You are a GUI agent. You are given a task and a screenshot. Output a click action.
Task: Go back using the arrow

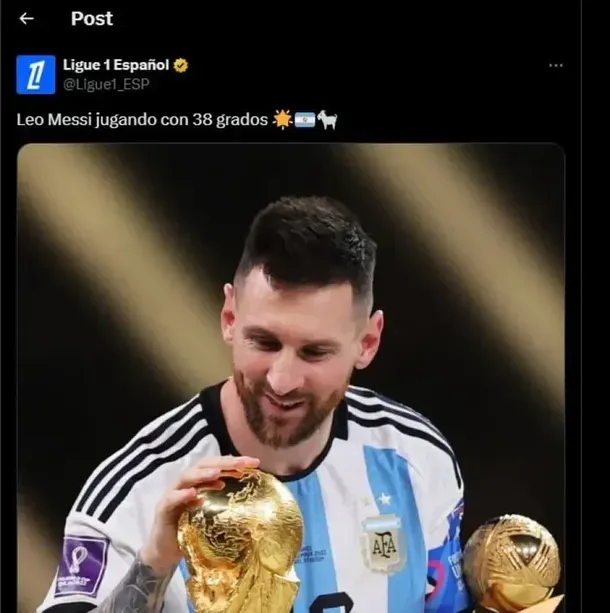[26, 19]
